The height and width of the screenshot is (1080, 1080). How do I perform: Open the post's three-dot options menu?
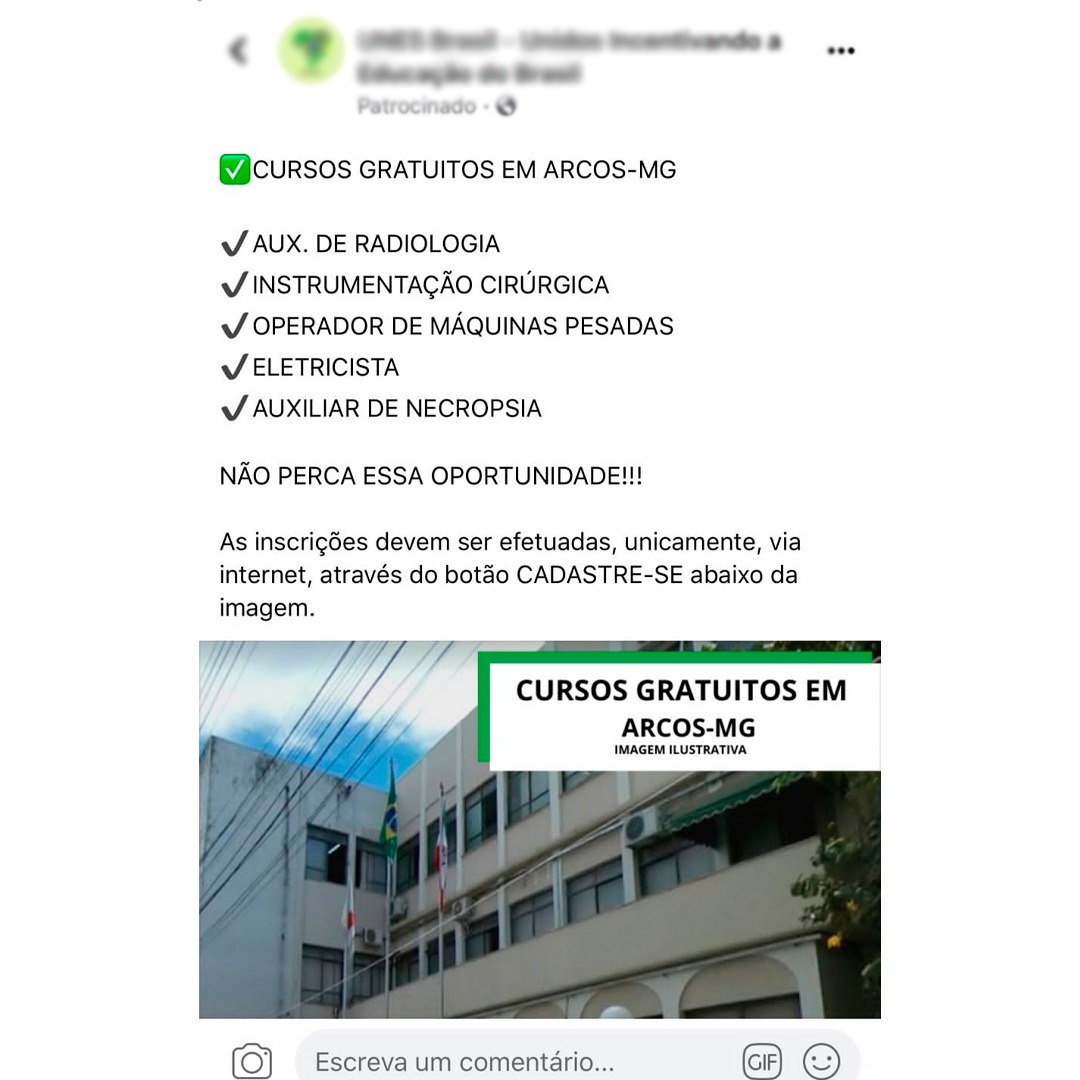coord(841,51)
